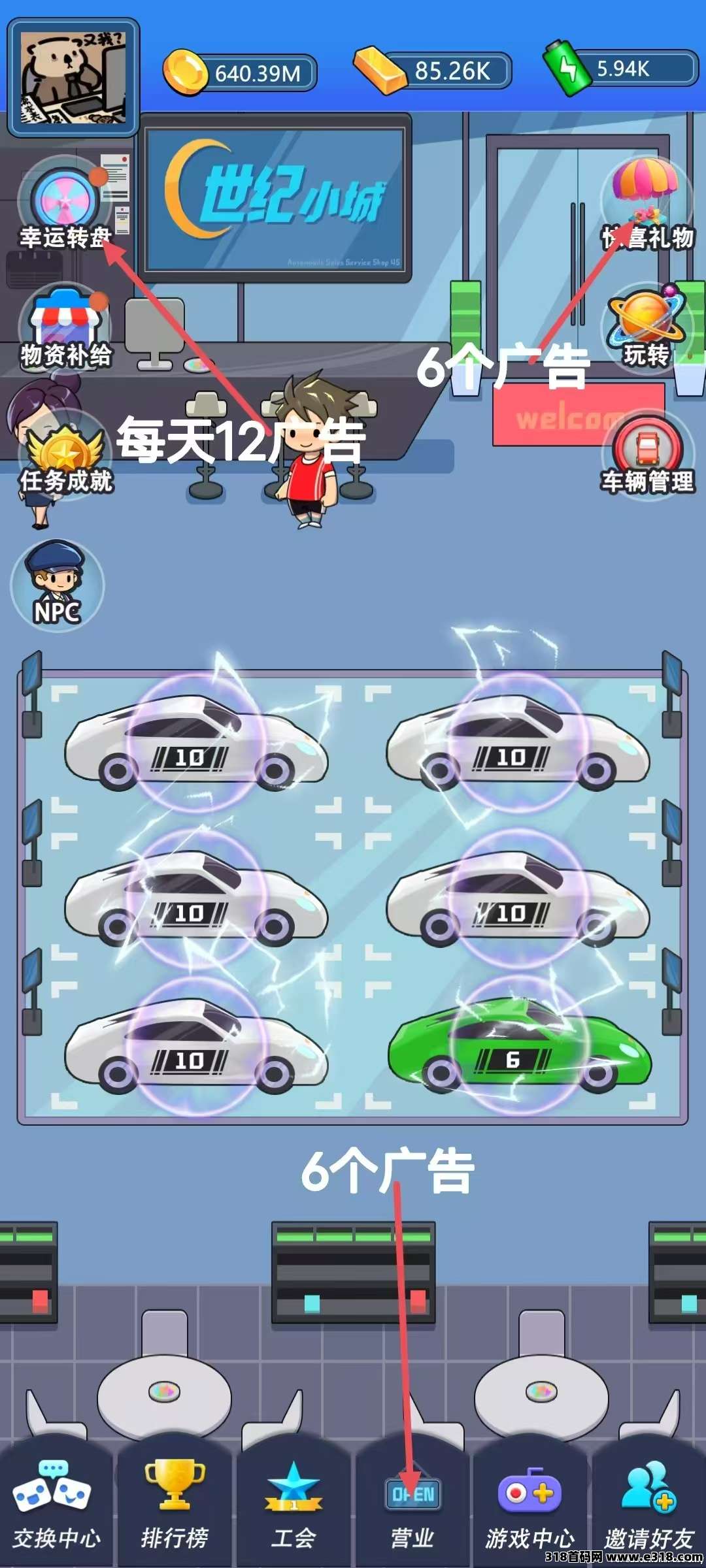The image size is (706, 1568).
Task: Tap the 营业 OPEN tab
Action: 412,1506
